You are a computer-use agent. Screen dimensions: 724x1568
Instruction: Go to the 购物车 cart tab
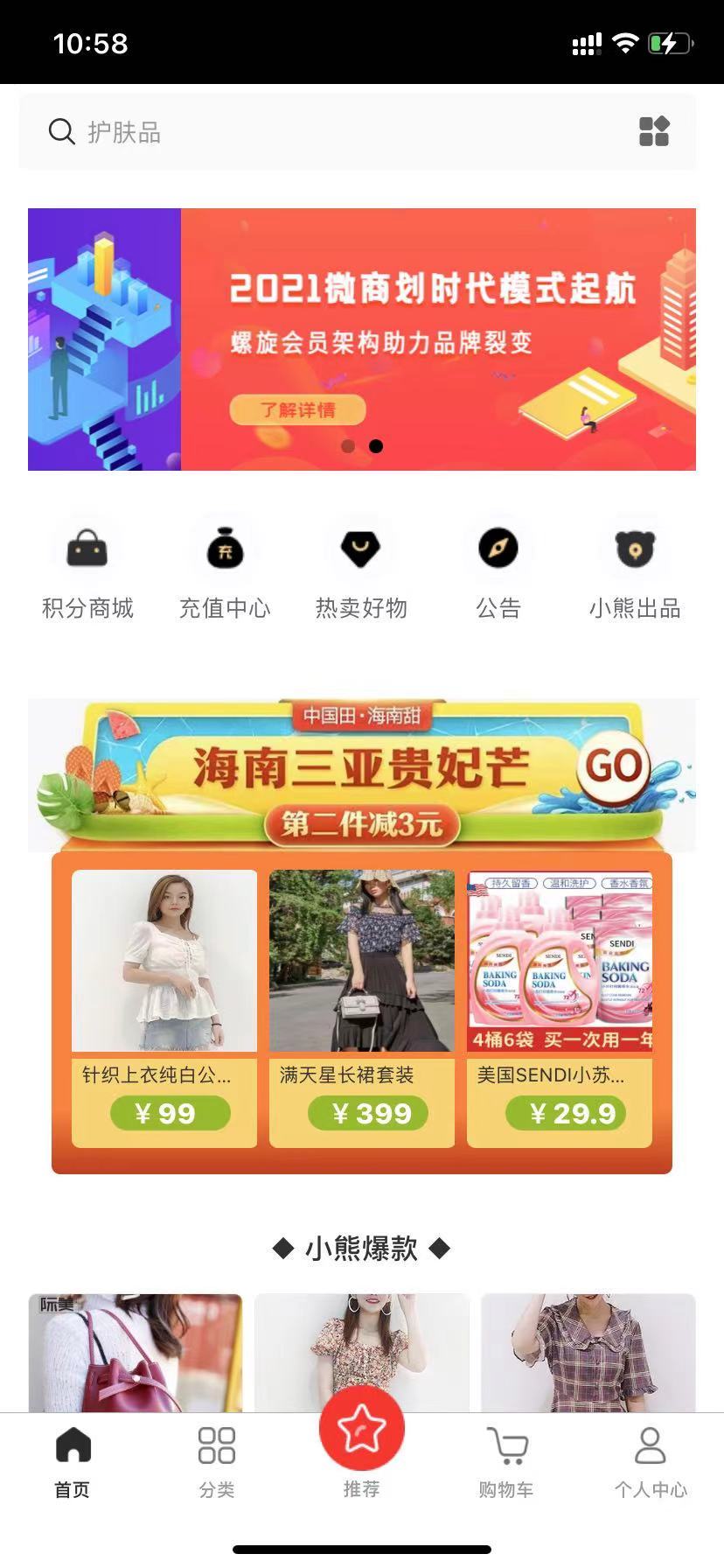[506, 1462]
